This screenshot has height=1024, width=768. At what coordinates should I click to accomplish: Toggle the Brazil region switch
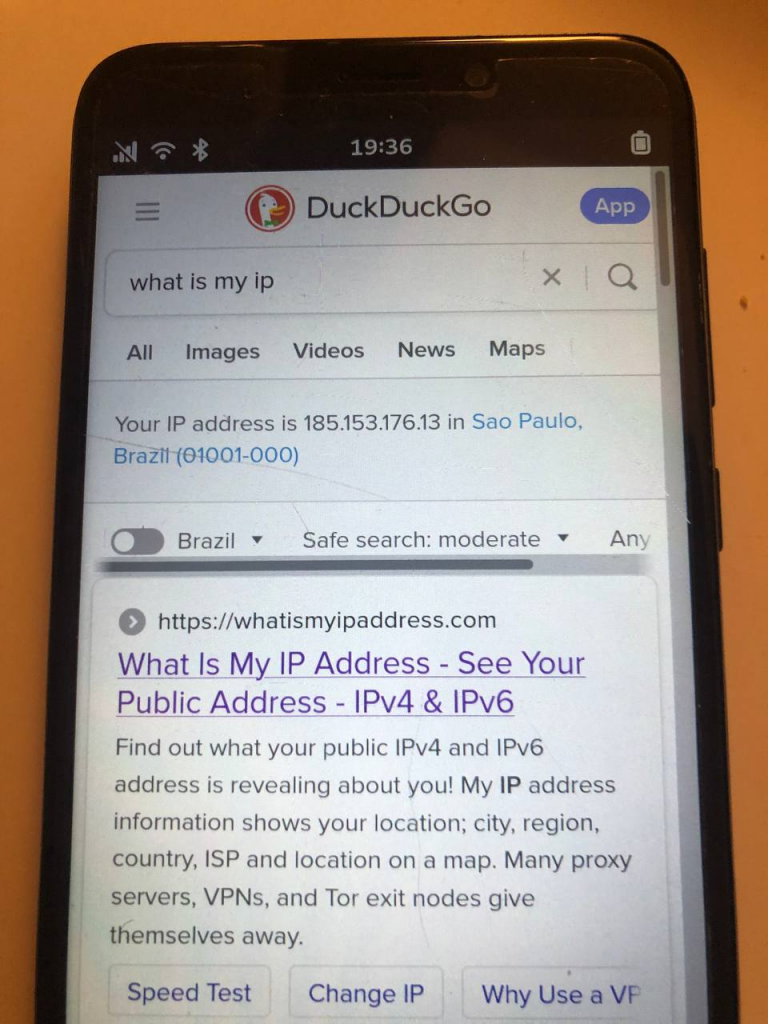pyautogui.click(x=137, y=541)
